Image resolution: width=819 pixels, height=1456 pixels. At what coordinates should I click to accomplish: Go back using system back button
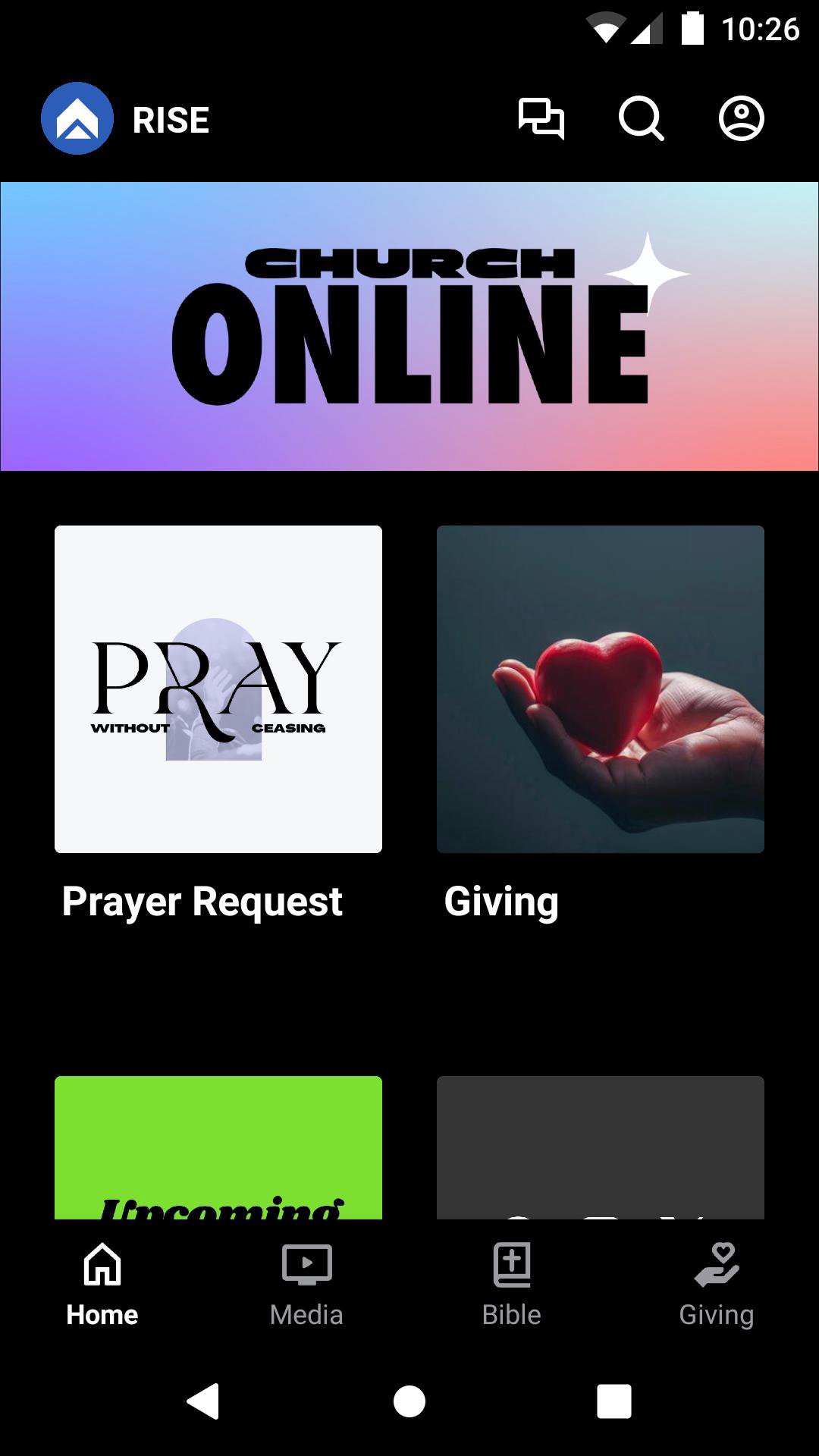click(x=203, y=1401)
